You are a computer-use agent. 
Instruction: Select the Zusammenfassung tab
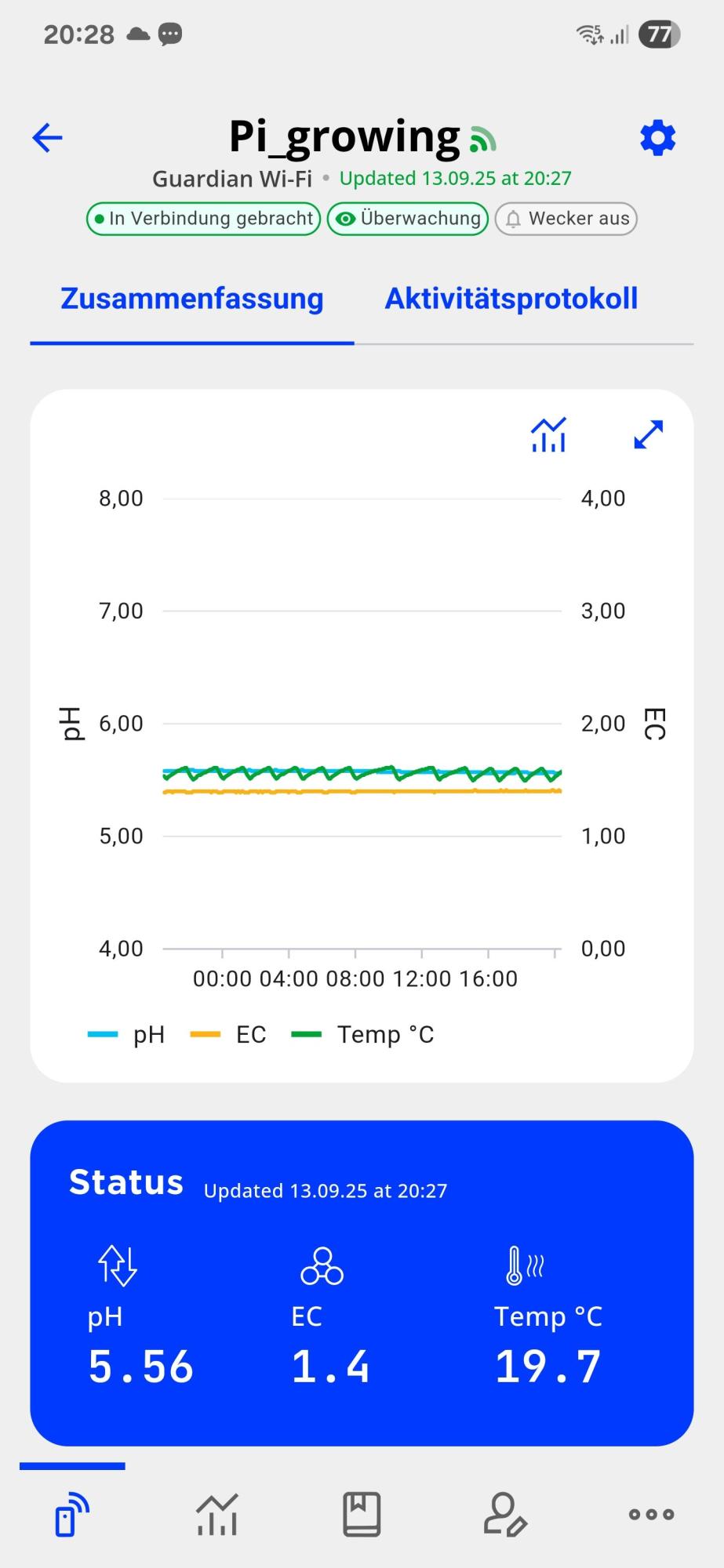coord(192,299)
